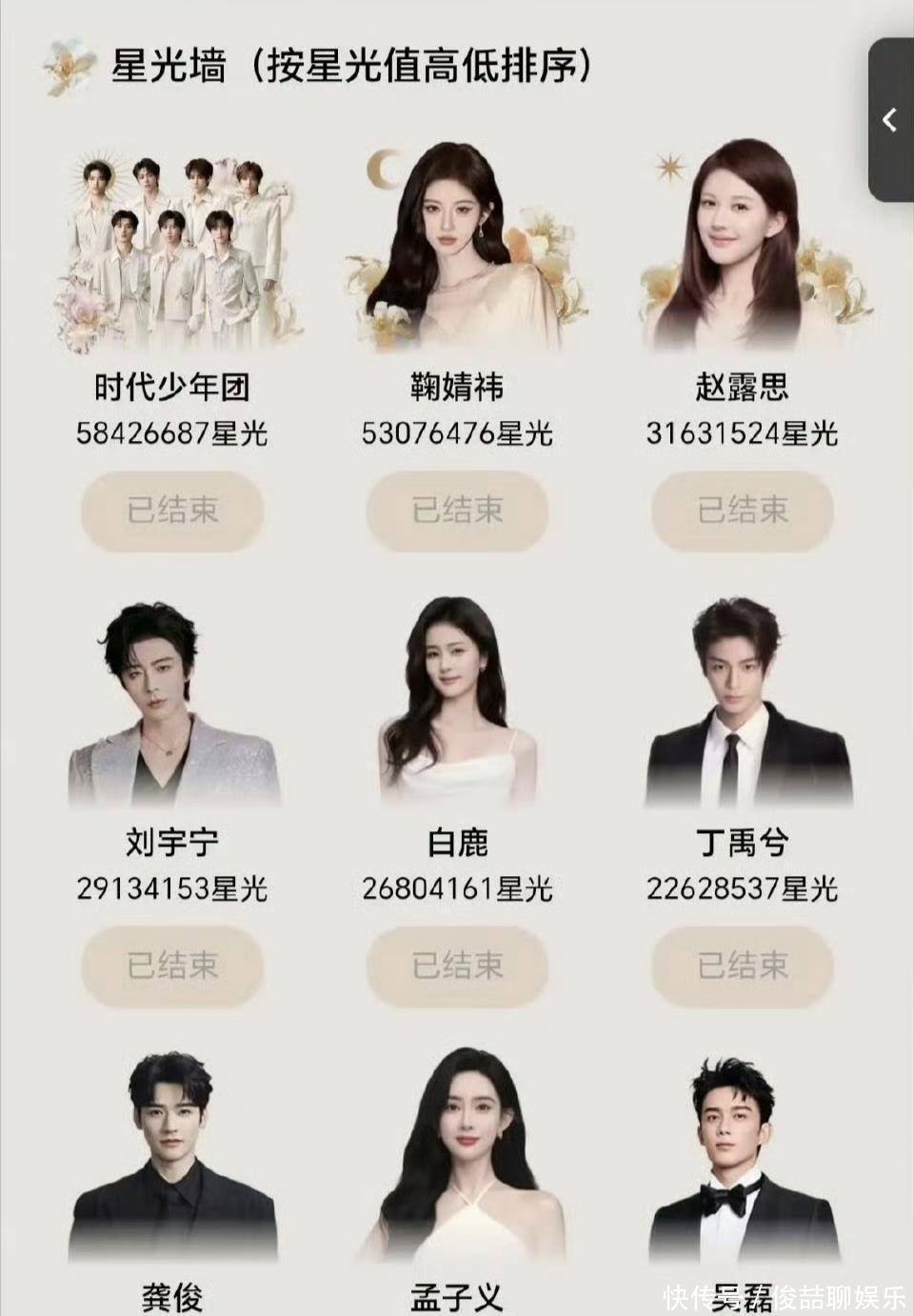Tap 已结束 button under 丁禹兮
914x1316 pixels.
tap(743, 966)
